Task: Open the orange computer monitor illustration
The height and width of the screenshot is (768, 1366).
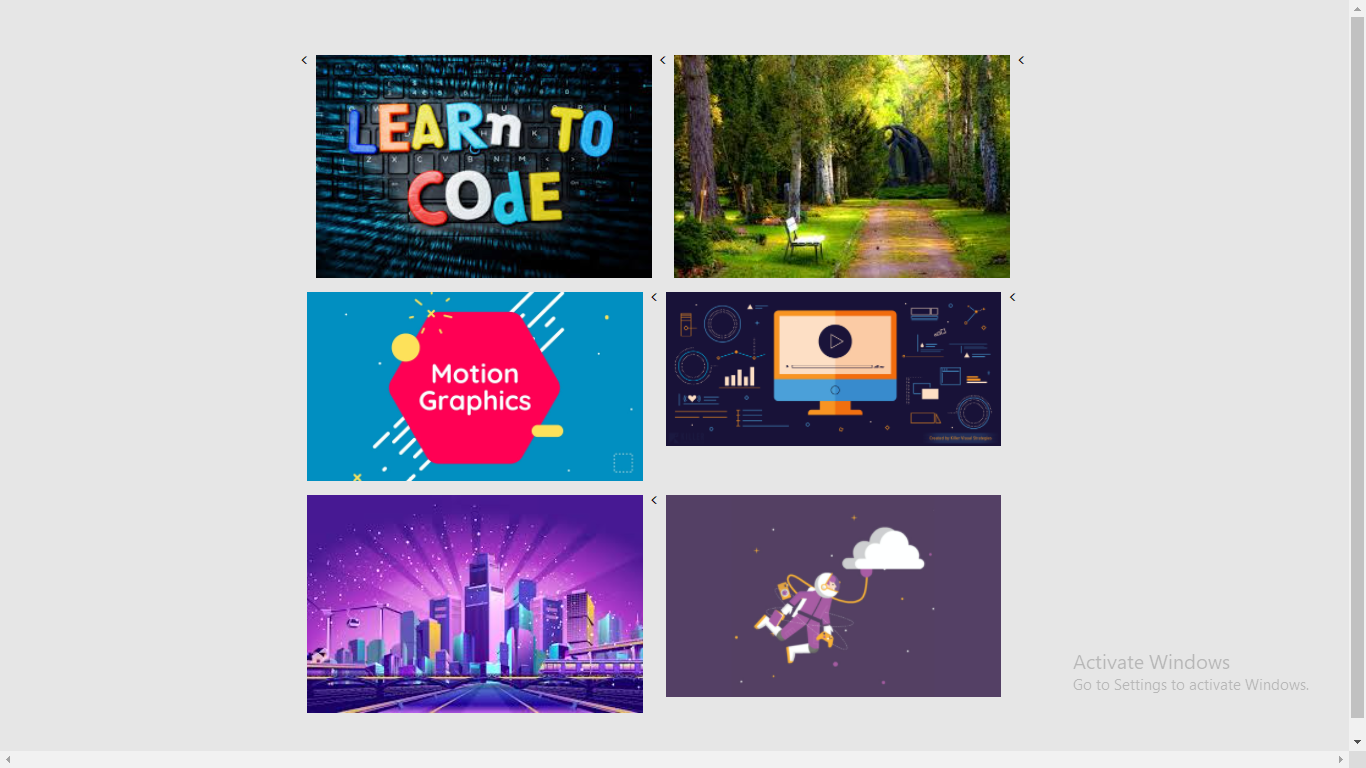Action: [x=833, y=368]
